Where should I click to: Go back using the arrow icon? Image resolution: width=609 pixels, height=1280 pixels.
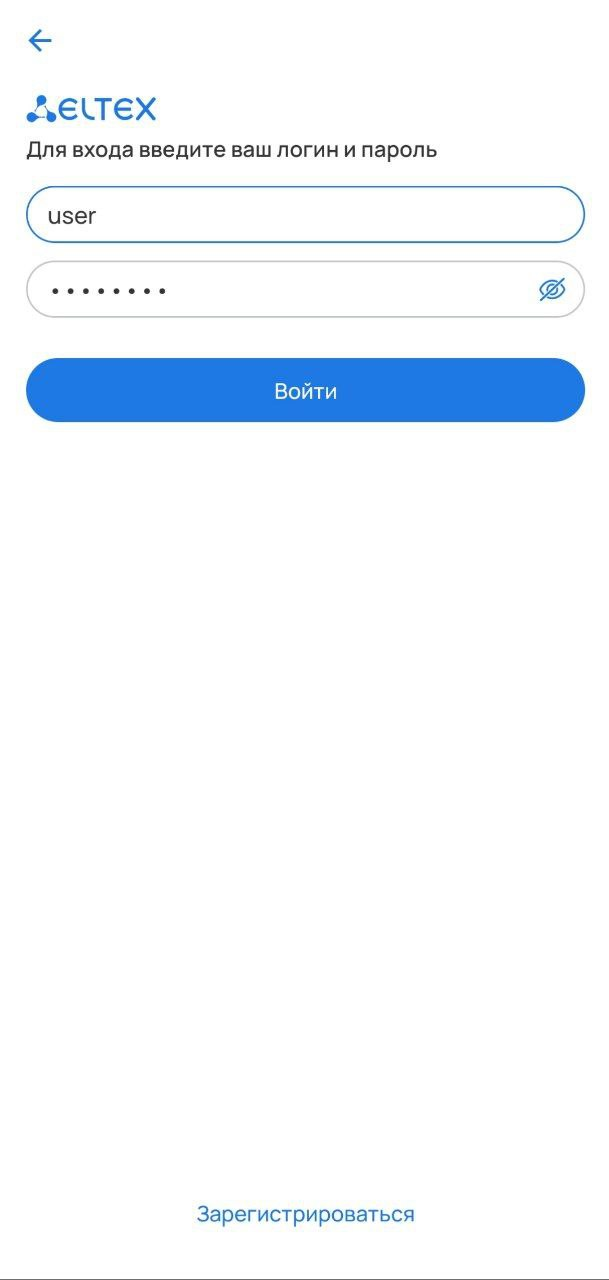pyautogui.click(x=40, y=40)
